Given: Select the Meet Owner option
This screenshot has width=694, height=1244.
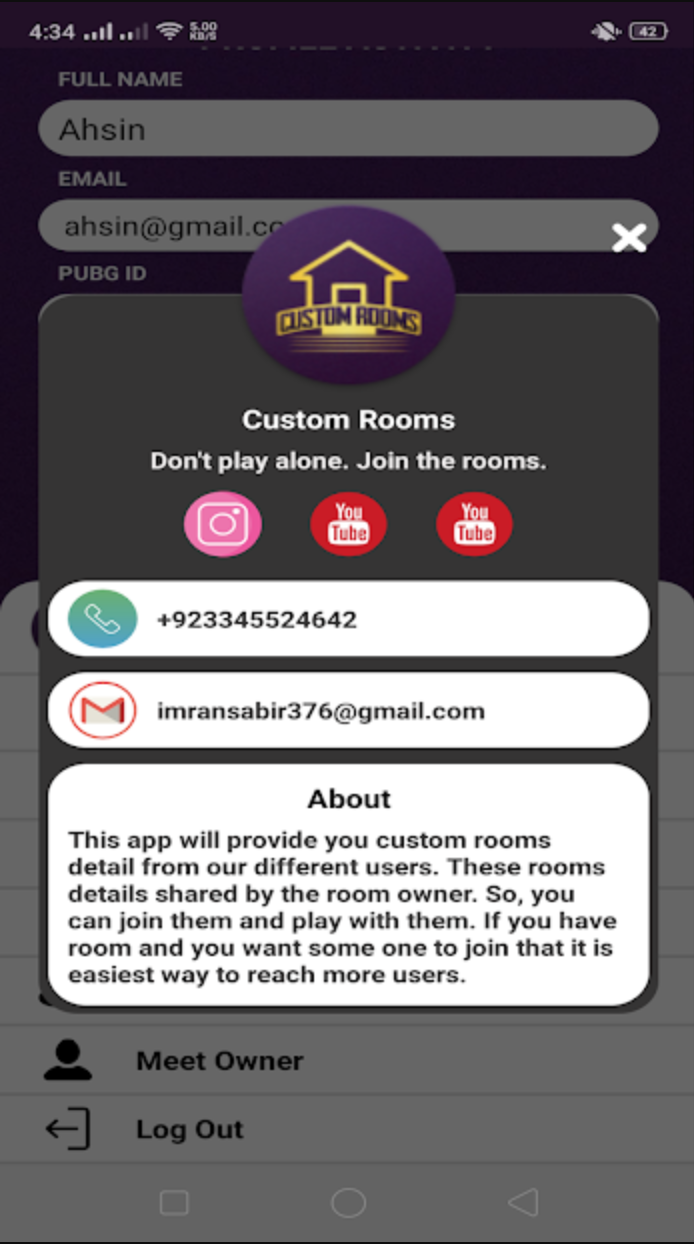Looking at the screenshot, I should 219,1061.
